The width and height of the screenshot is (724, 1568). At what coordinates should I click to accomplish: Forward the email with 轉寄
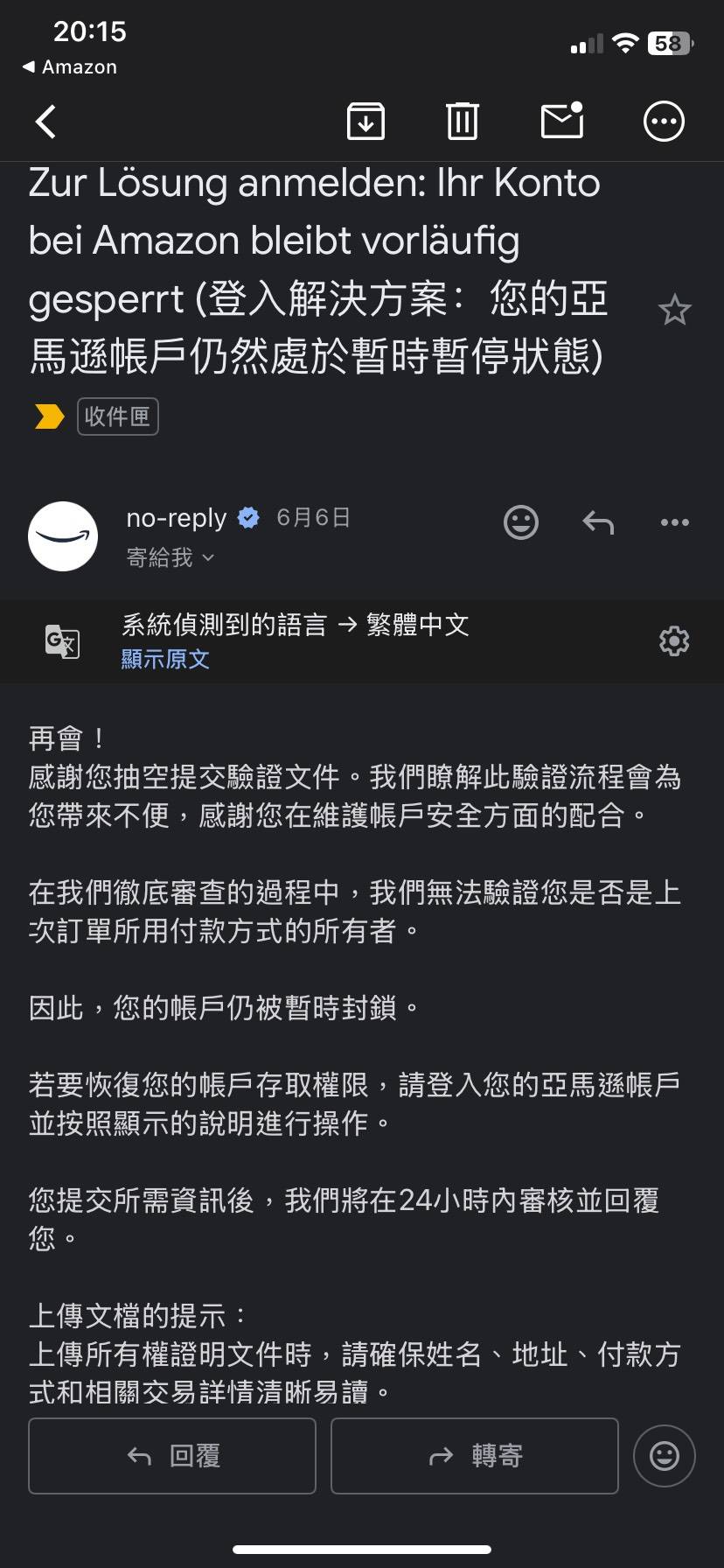point(475,1456)
